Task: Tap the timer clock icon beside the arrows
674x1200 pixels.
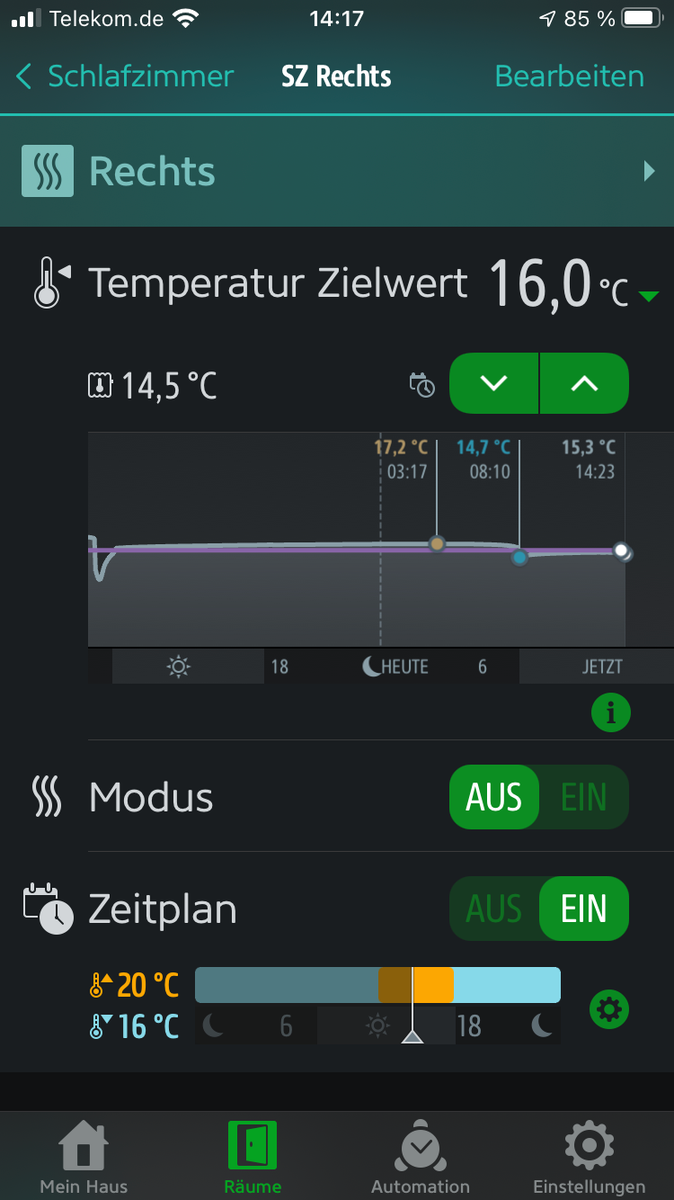Action: click(422, 384)
